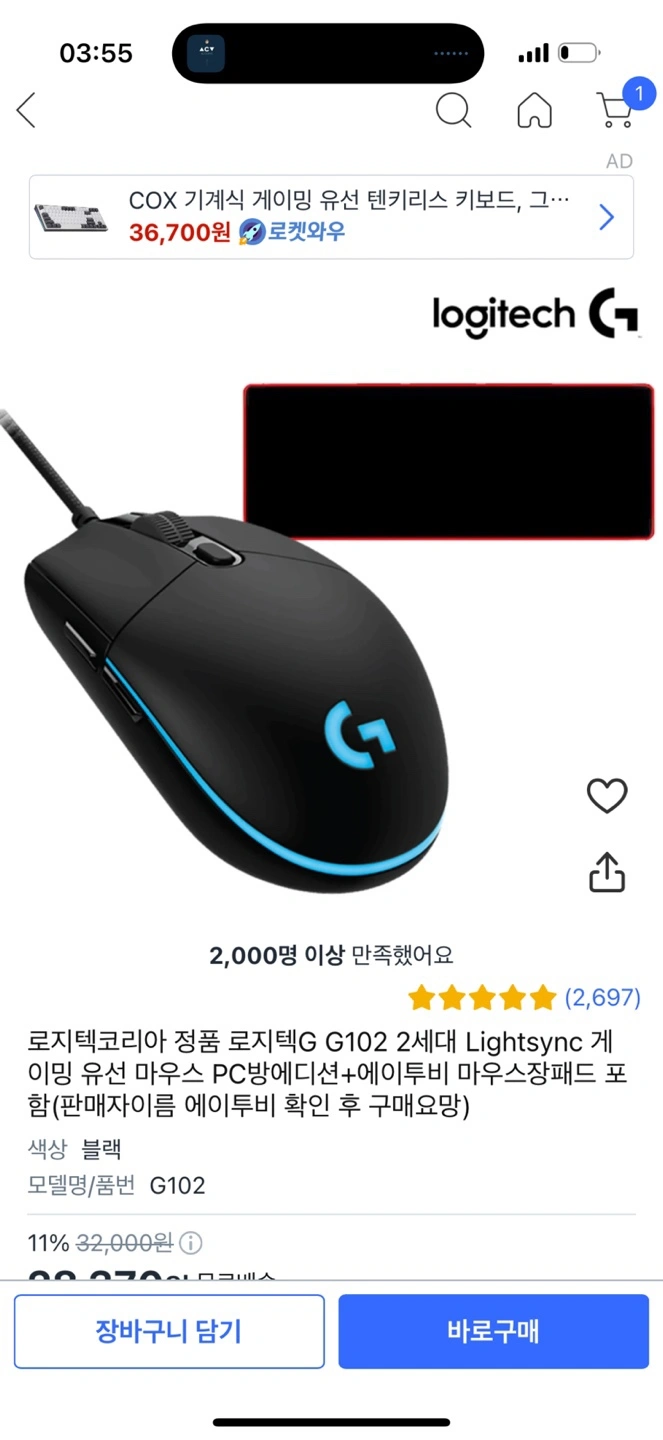The width and height of the screenshot is (663, 1440).
Task: Show price info next to 32,000원
Action: pyautogui.click(x=190, y=1244)
